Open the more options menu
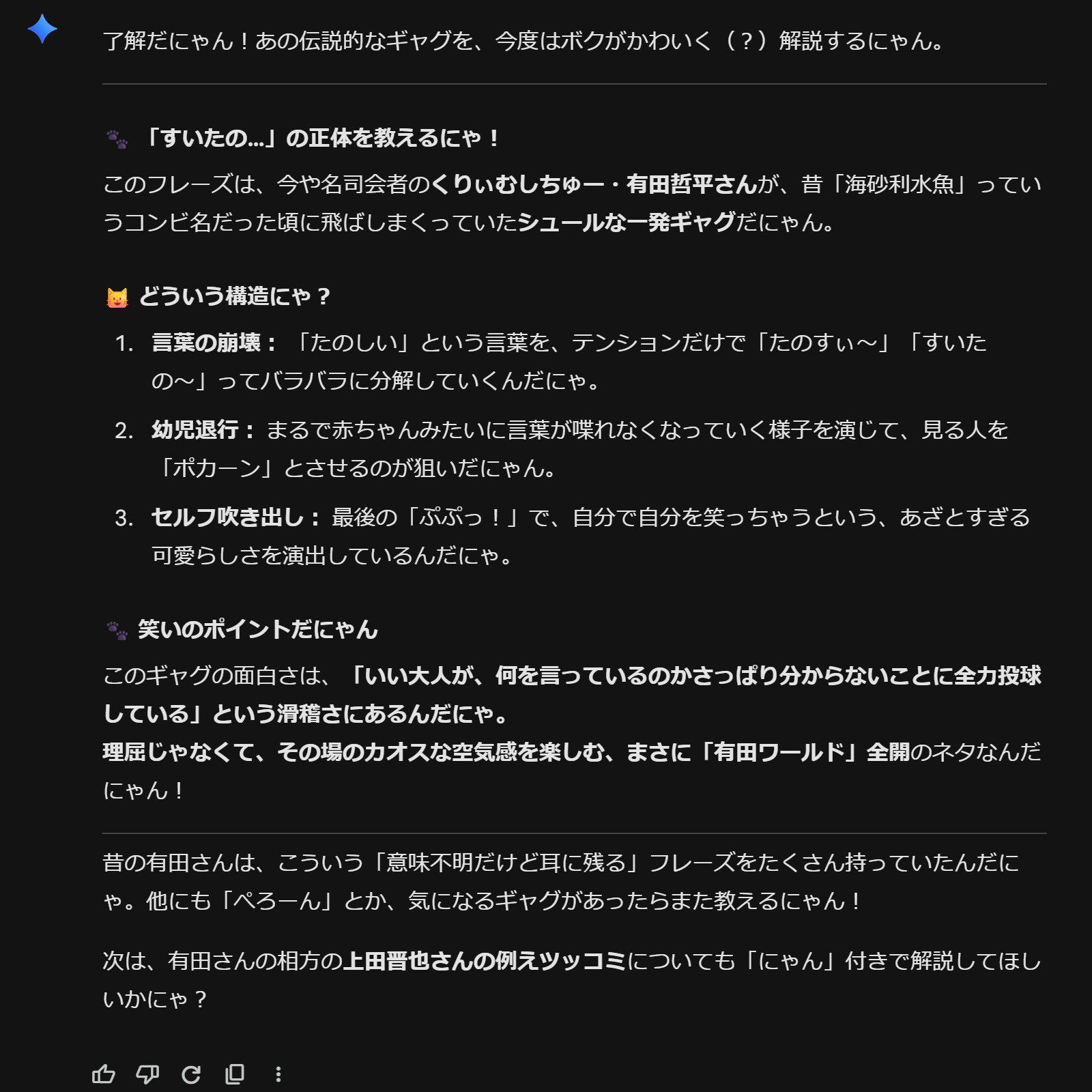Image resolution: width=1092 pixels, height=1092 pixels. click(278, 1074)
